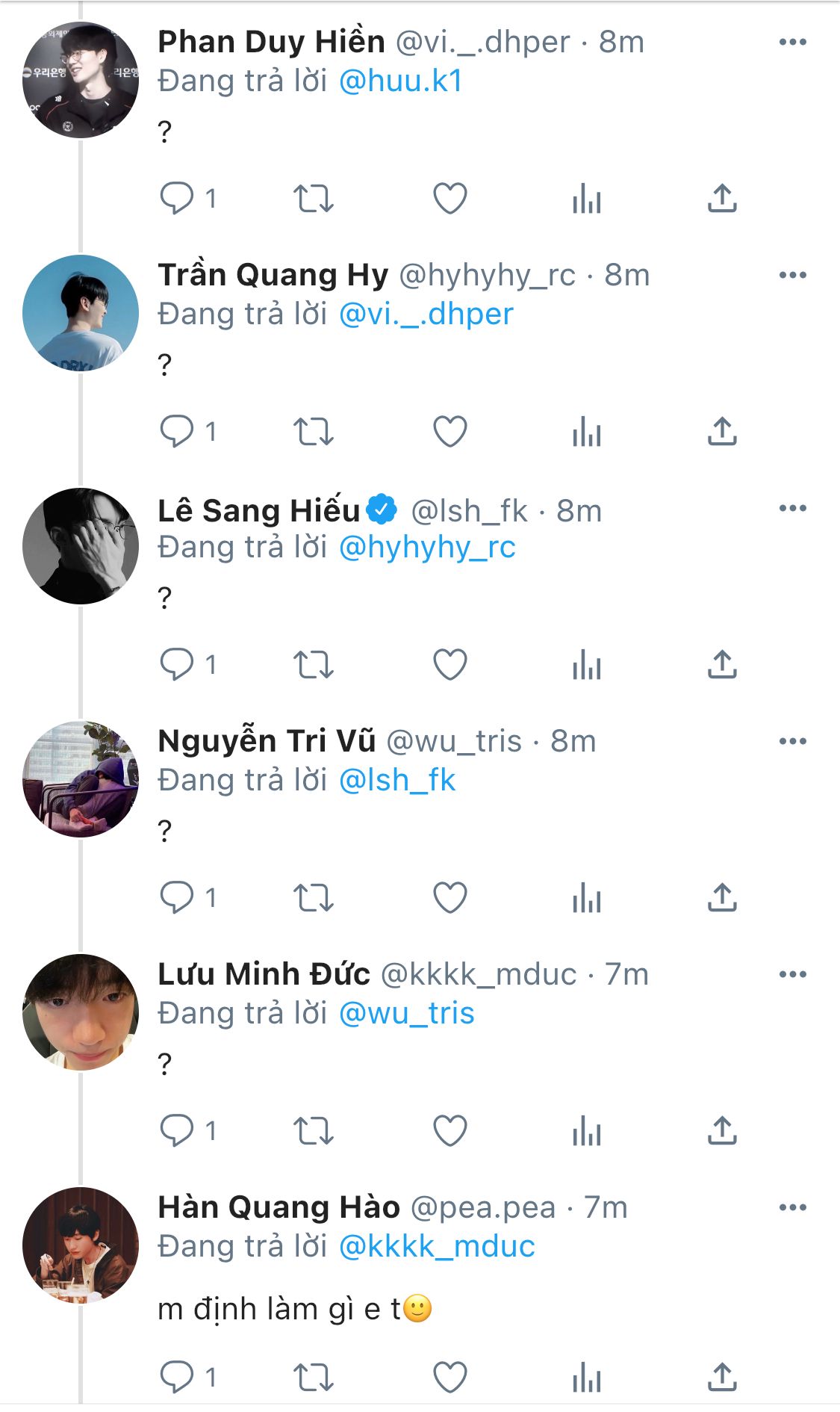Visit Lưu Minh Đức's avatar profile
Screen dimensions: 840x1412
point(81,1012)
